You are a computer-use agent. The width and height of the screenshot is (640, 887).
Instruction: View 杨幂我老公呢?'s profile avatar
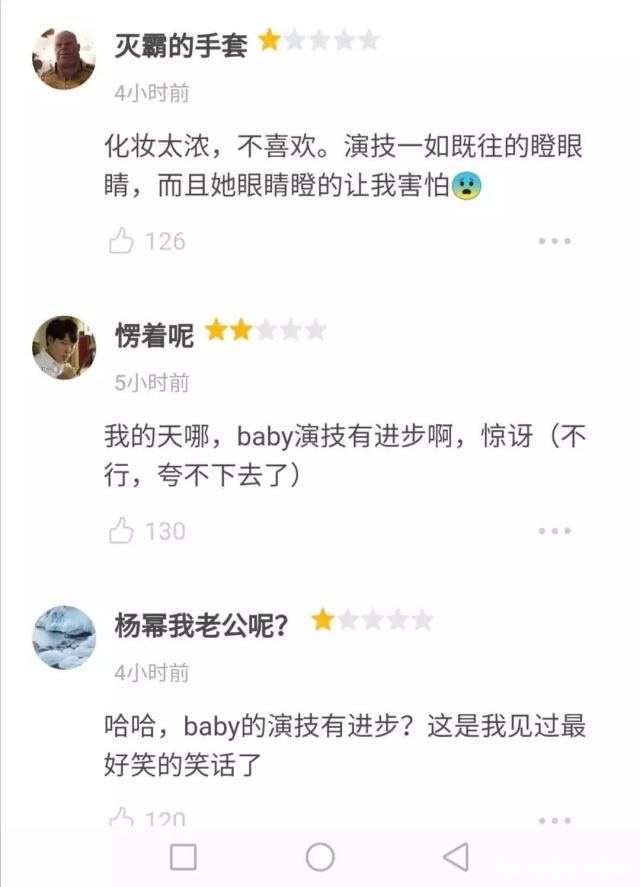pos(64,637)
